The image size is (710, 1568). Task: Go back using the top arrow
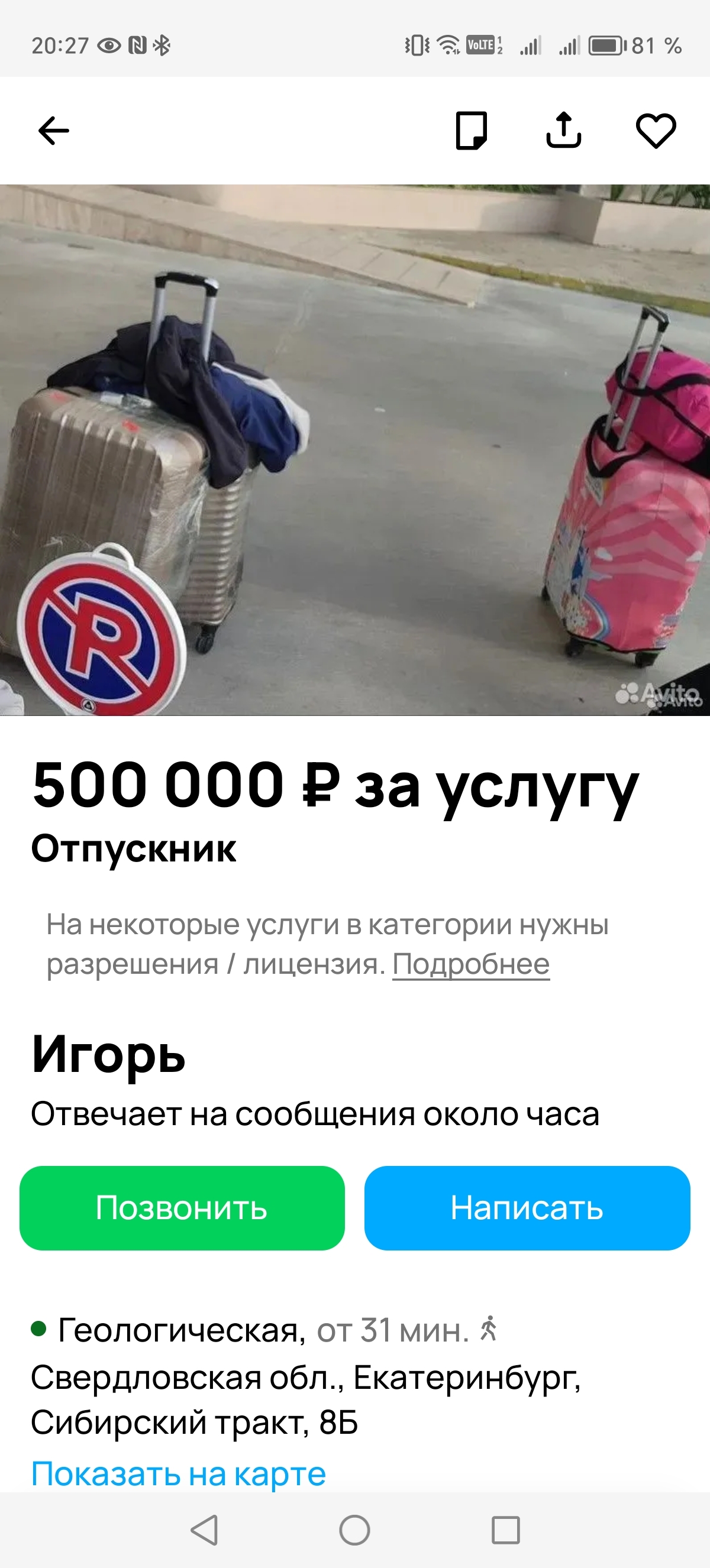(54, 131)
